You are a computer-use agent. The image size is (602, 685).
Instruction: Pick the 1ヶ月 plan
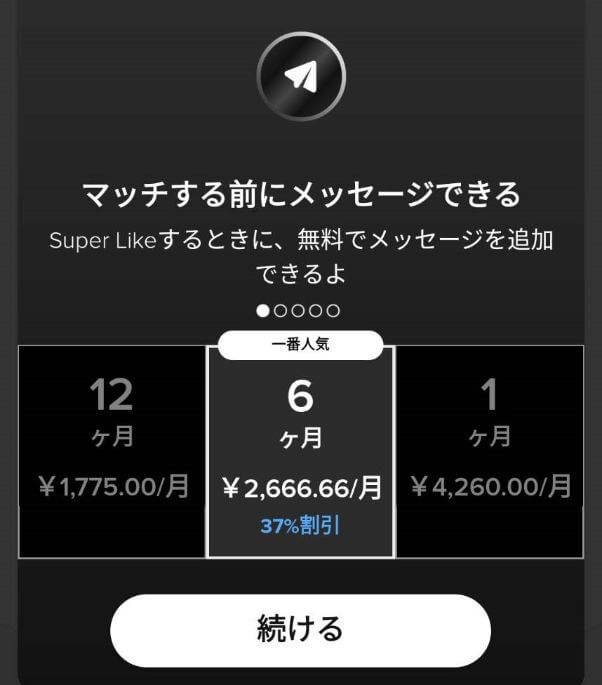490,452
